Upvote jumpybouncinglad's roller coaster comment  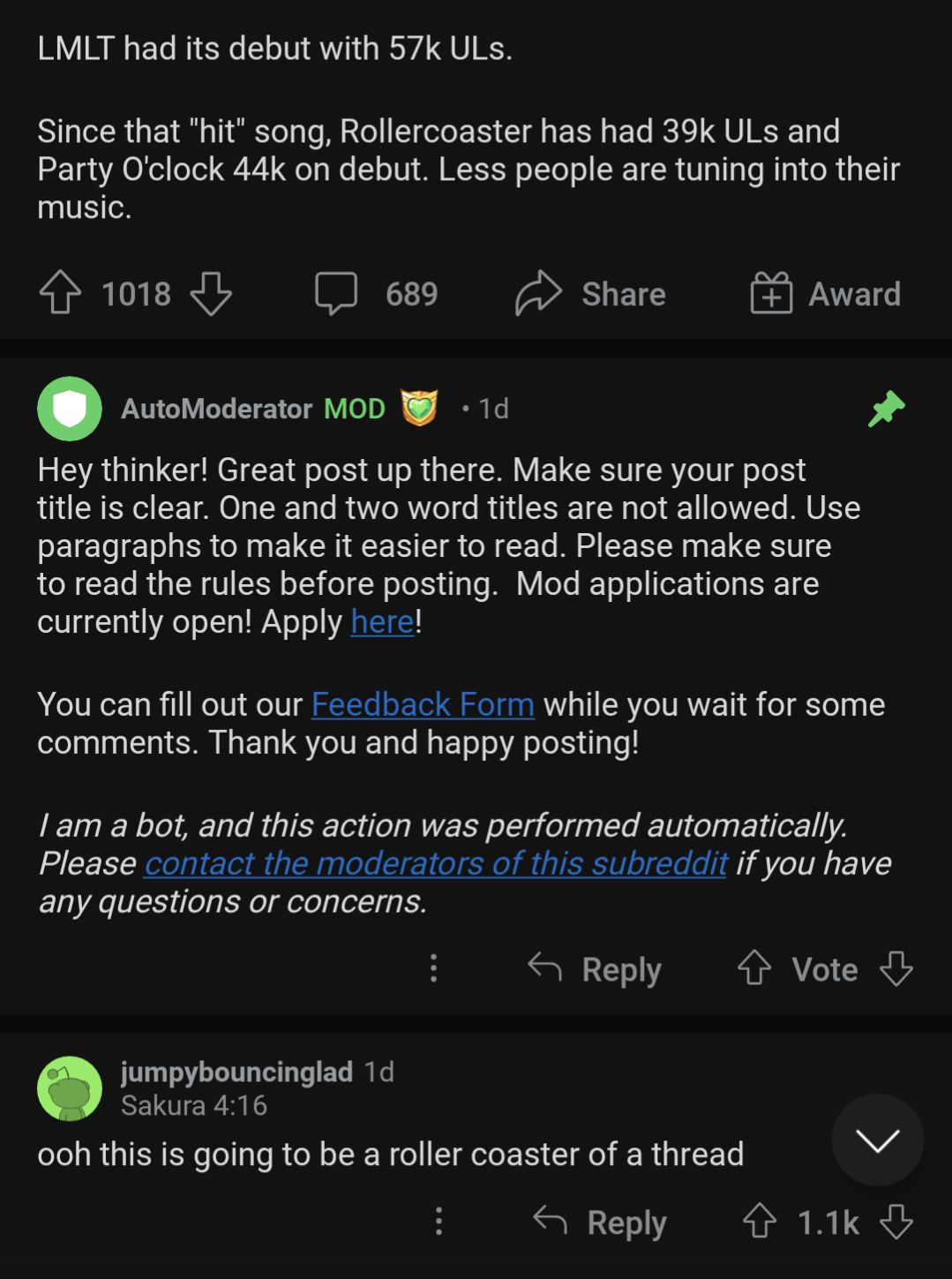(x=760, y=1222)
